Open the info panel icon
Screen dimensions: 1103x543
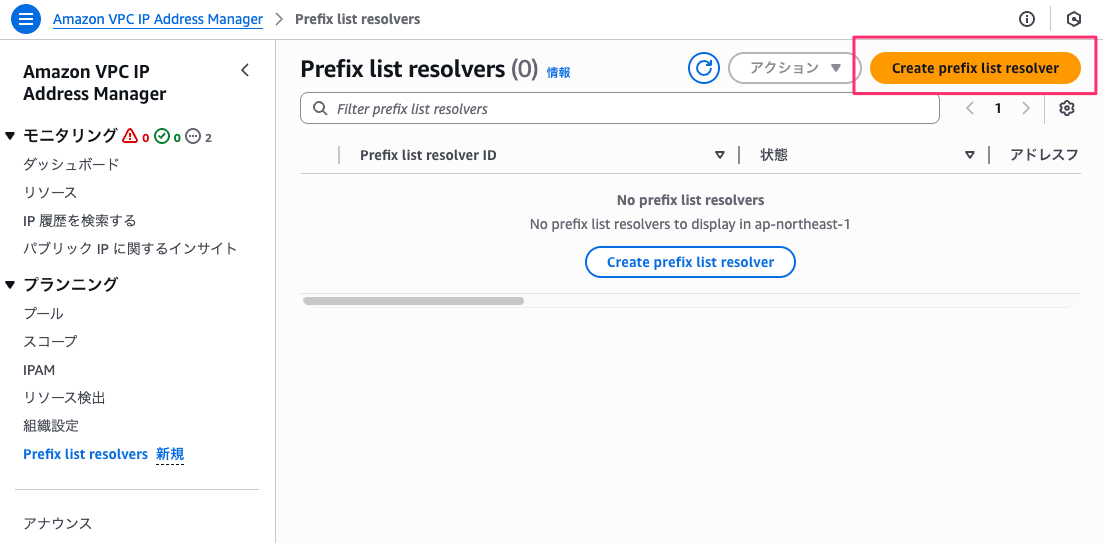[x=1026, y=19]
